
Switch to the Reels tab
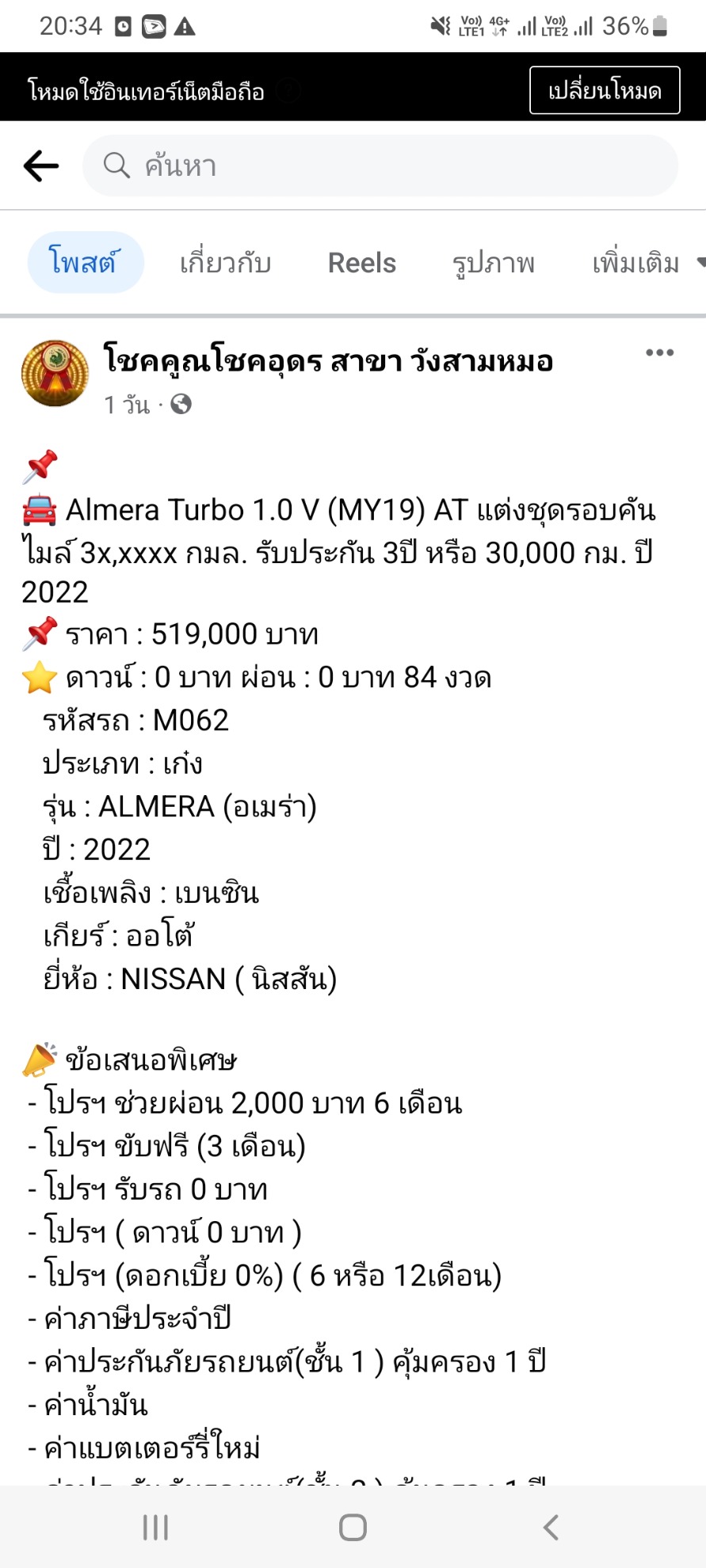[361, 263]
